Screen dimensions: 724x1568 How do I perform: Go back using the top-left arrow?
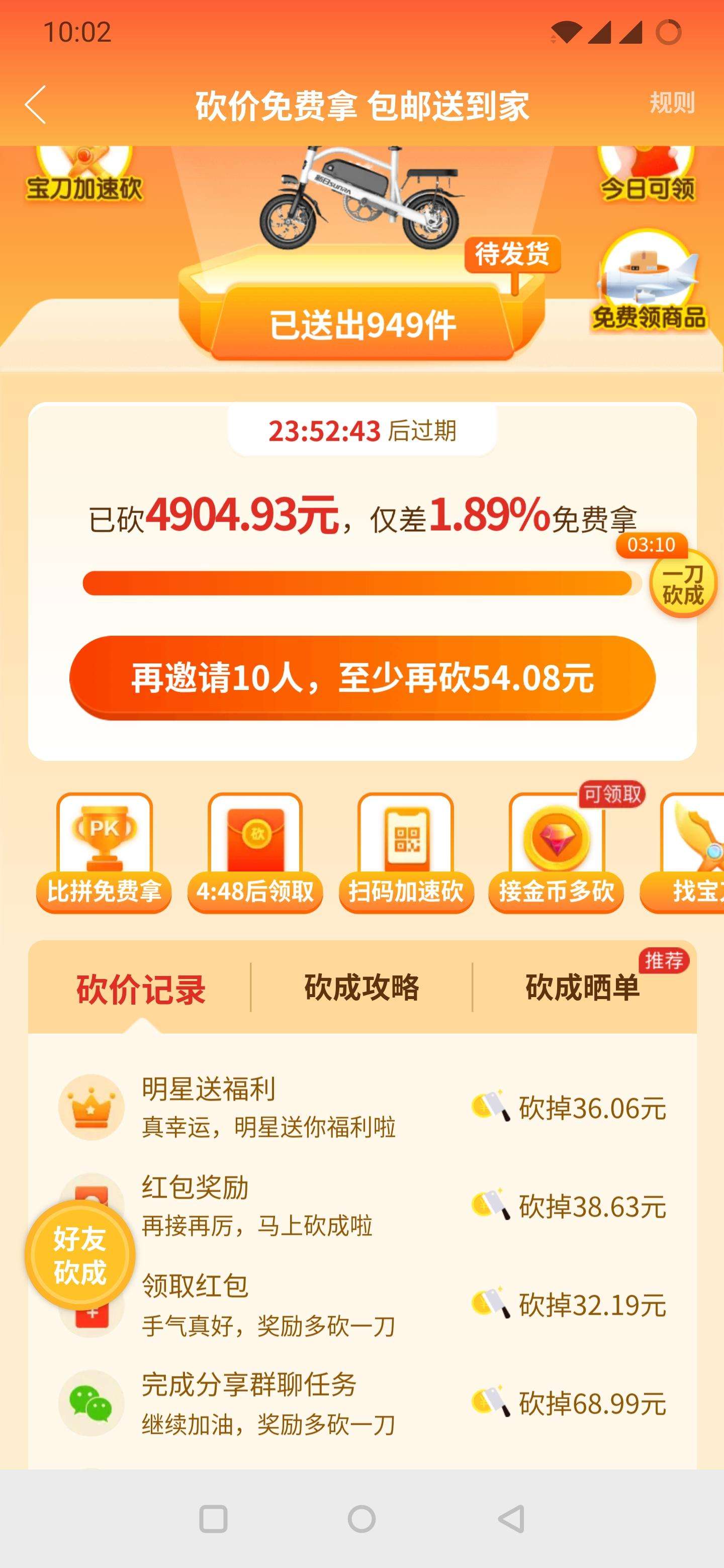pyautogui.click(x=35, y=105)
